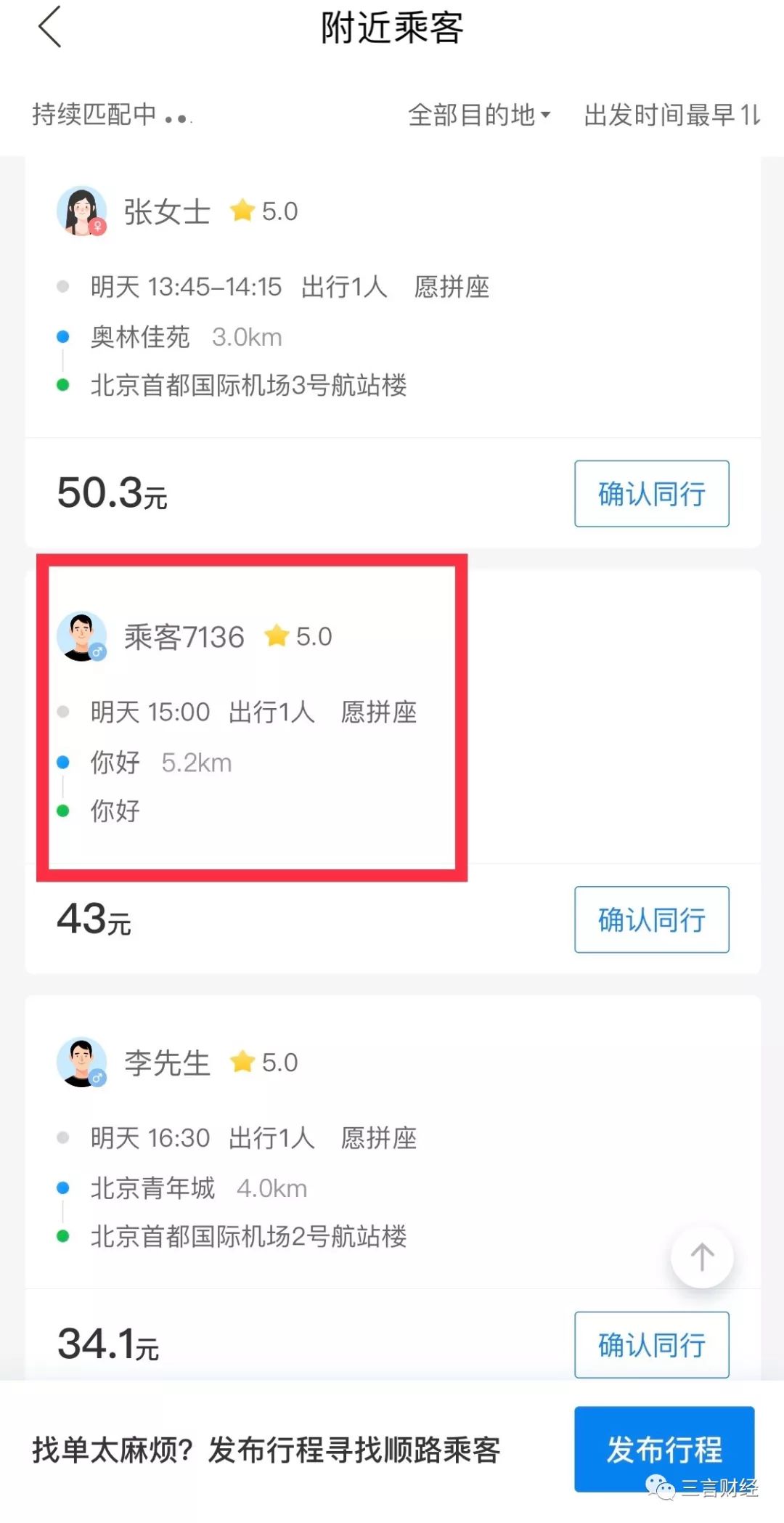Tap the back-to-top arrow button
This screenshot has width=784, height=1523.
[702, 1257]
